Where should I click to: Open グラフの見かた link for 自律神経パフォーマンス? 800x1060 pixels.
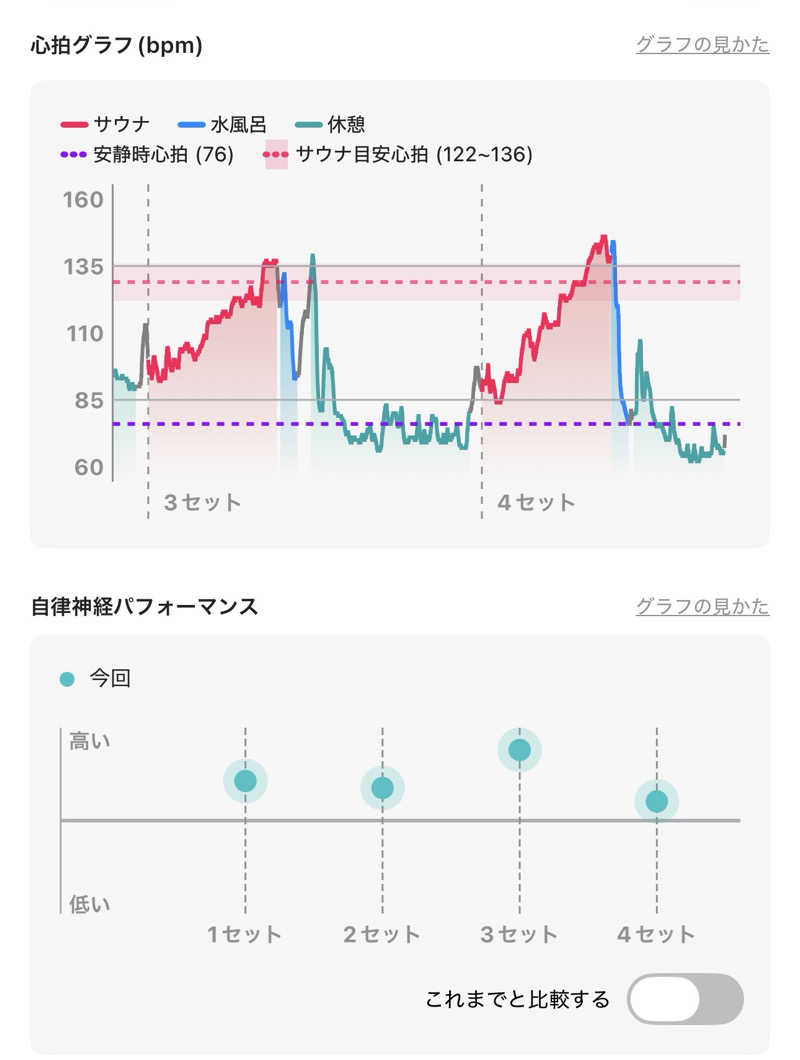(702, 606)
